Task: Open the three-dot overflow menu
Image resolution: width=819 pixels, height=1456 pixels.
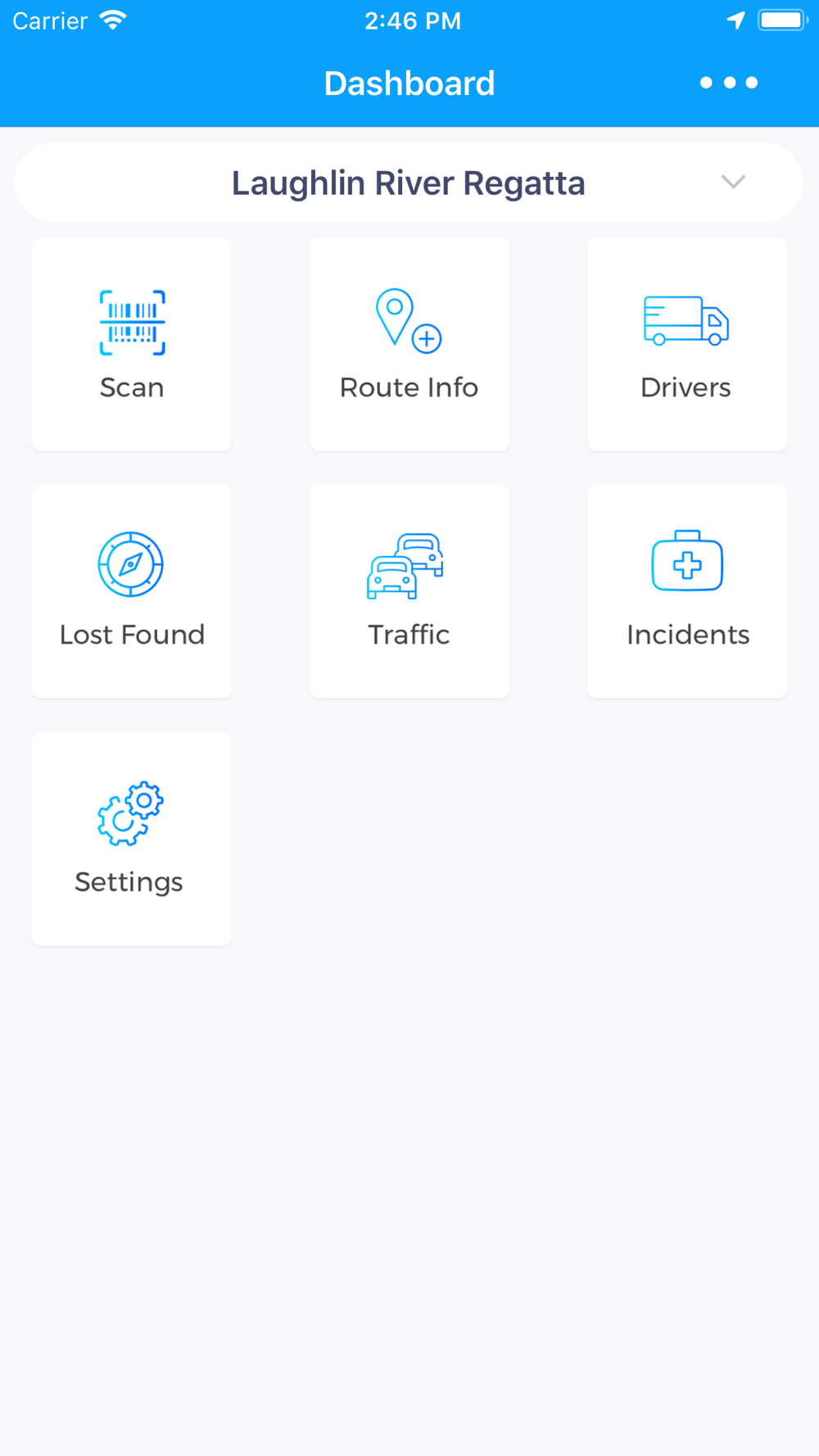Action: point(729,83)
